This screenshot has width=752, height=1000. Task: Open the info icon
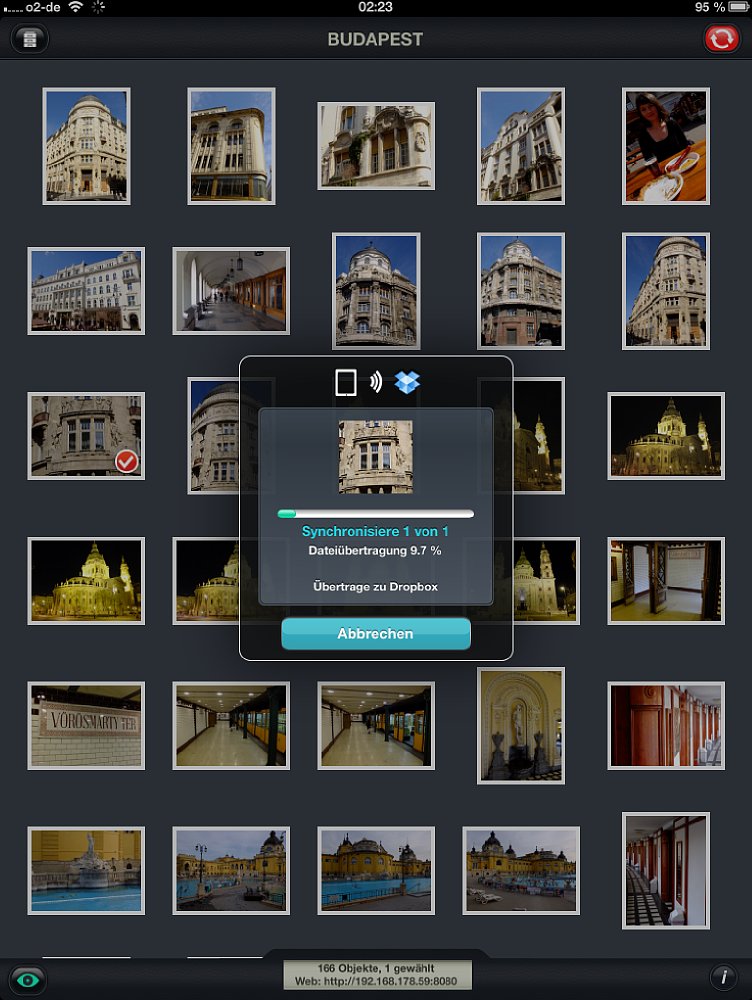click(x=722, y=977)
